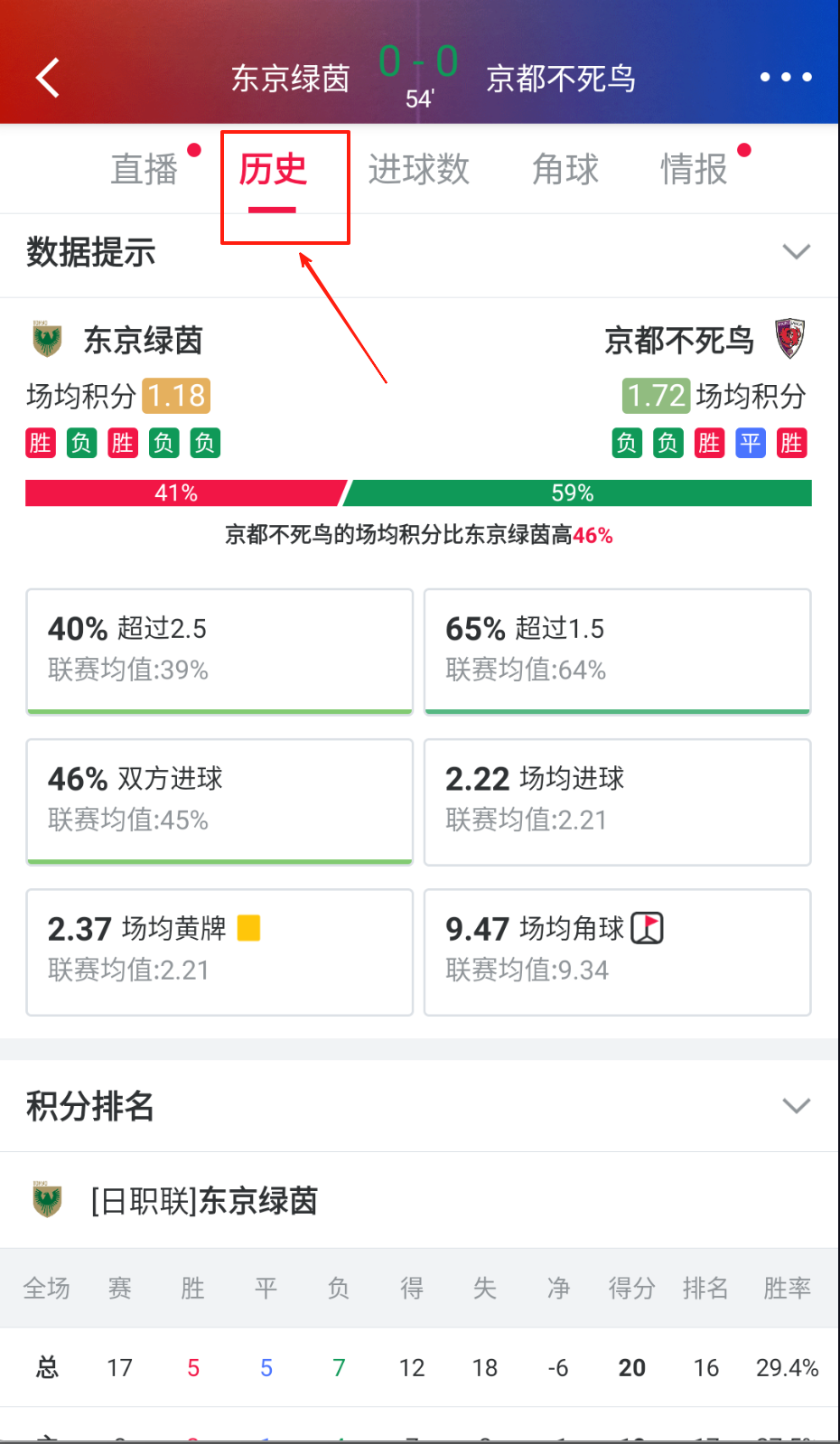
Task: Open [日职联]东京绿茵 standings row
Action: coord(204,1201)
